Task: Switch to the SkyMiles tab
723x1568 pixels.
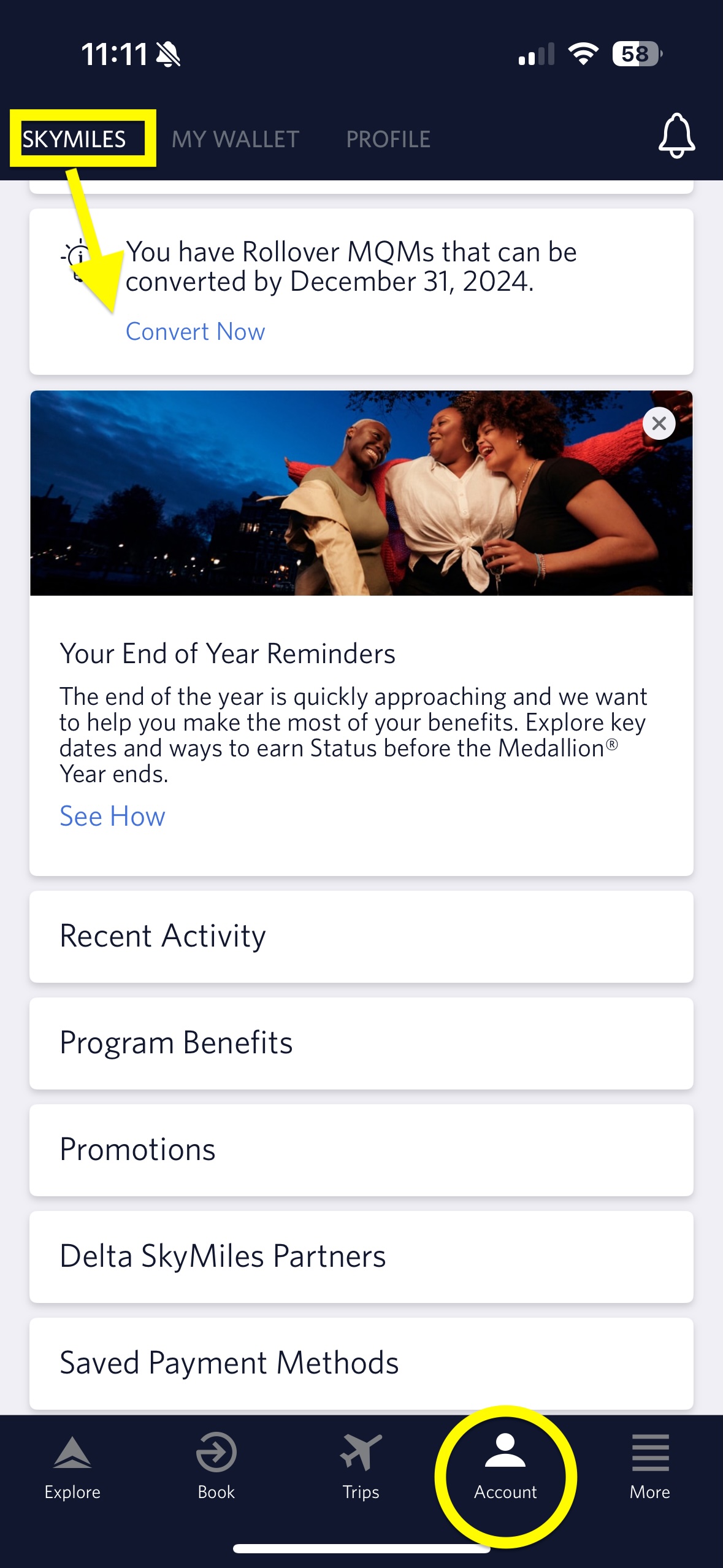Action: click(74, 139)
